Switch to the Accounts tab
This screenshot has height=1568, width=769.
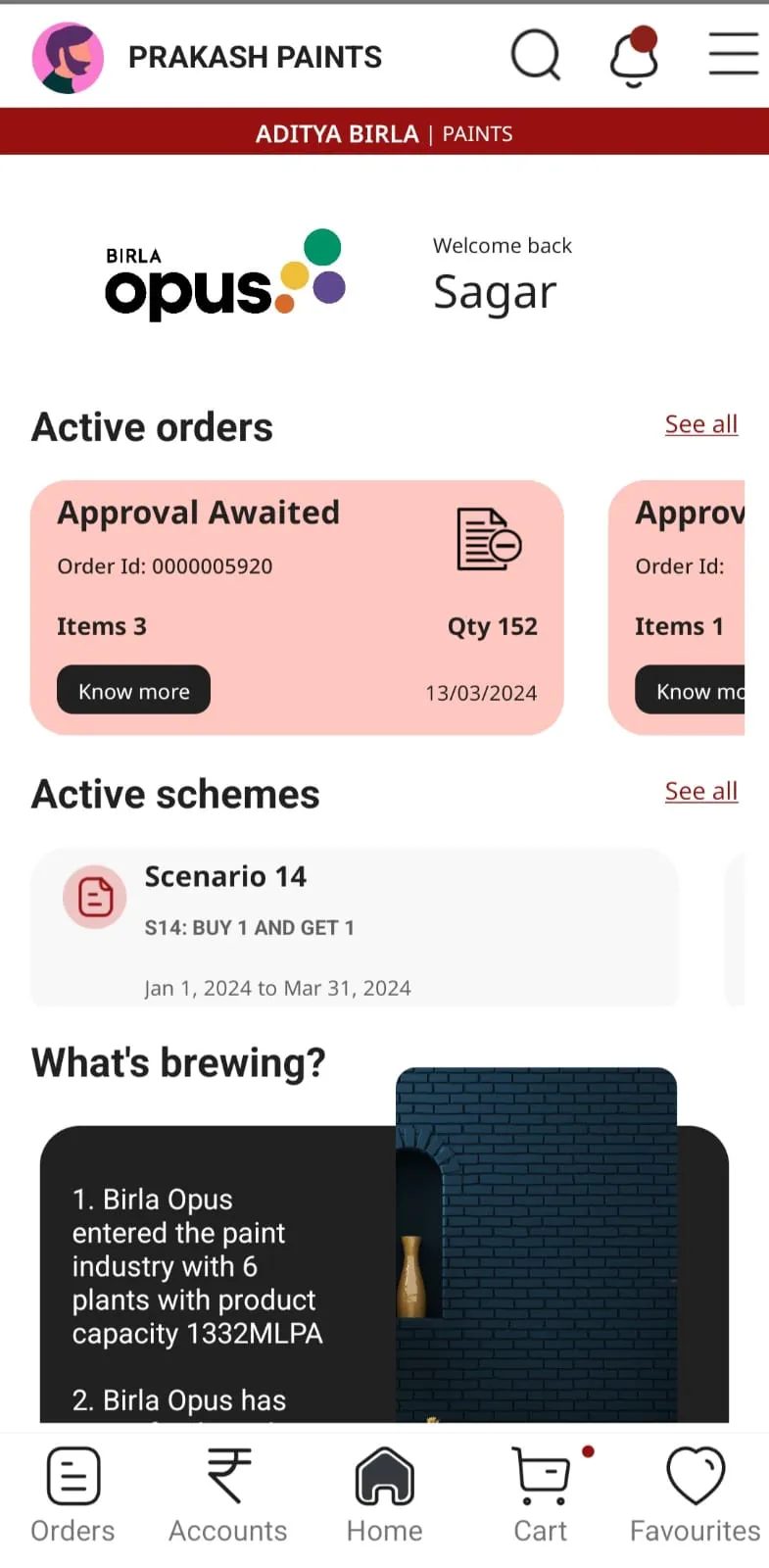tap(227, 1494)
